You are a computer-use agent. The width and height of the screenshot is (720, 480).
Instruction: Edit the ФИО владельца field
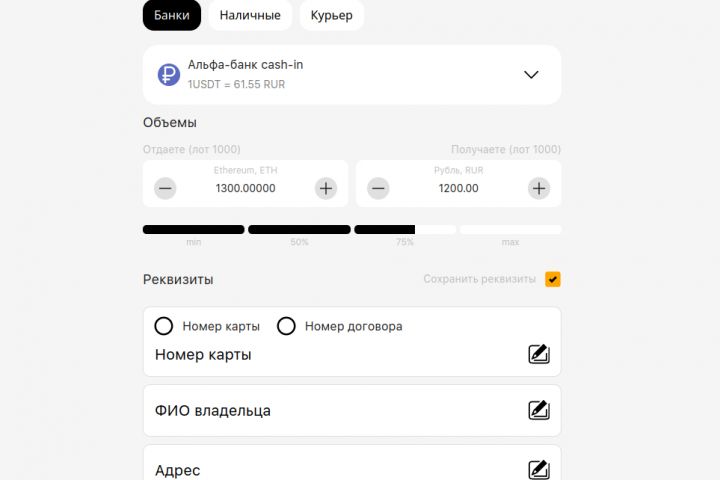(539, 410)
